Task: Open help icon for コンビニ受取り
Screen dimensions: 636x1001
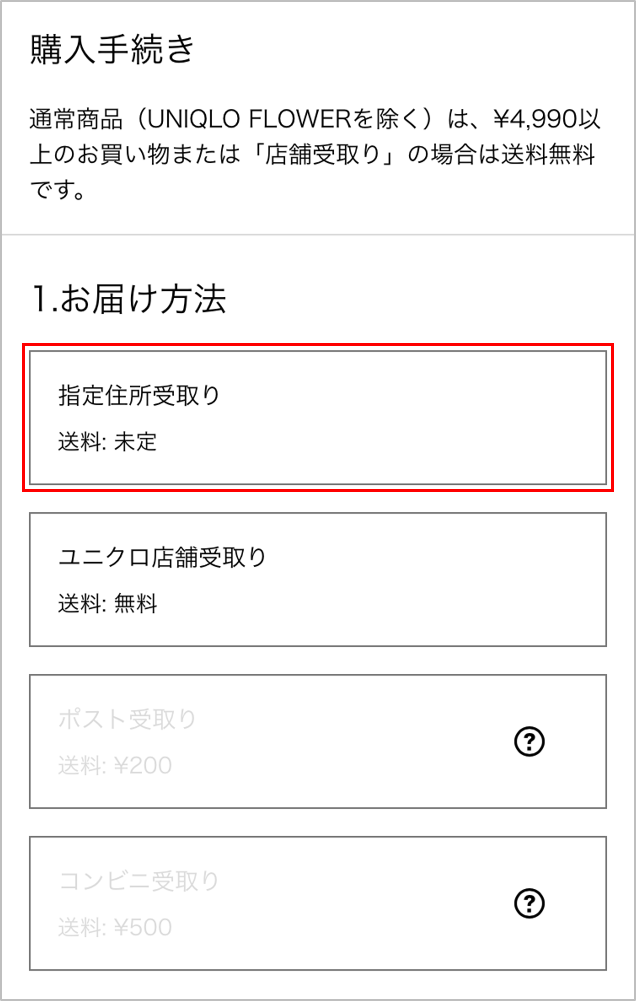Action: coord(528,903)
